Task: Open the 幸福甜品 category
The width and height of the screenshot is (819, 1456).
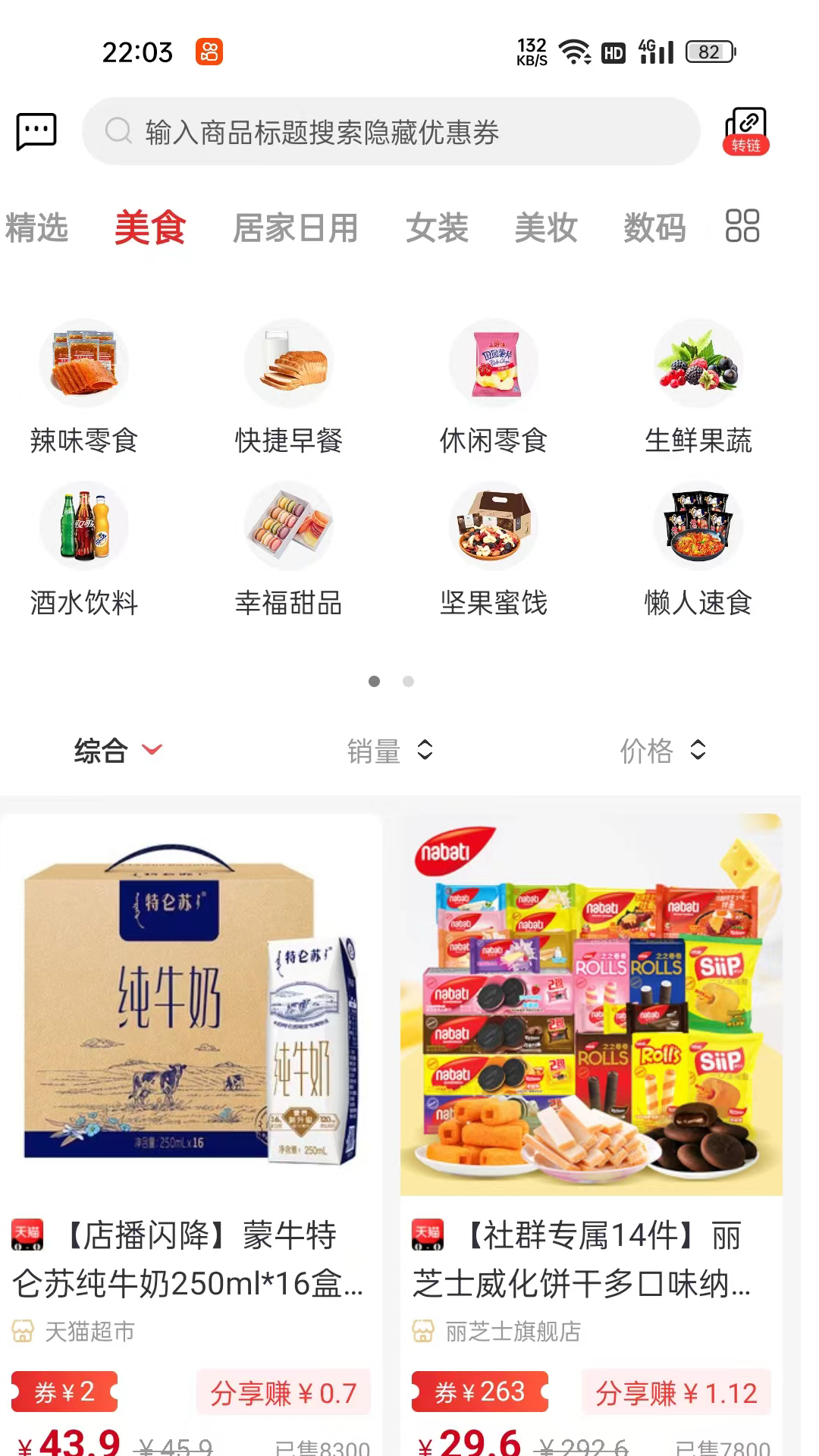Action: [288, 548]
